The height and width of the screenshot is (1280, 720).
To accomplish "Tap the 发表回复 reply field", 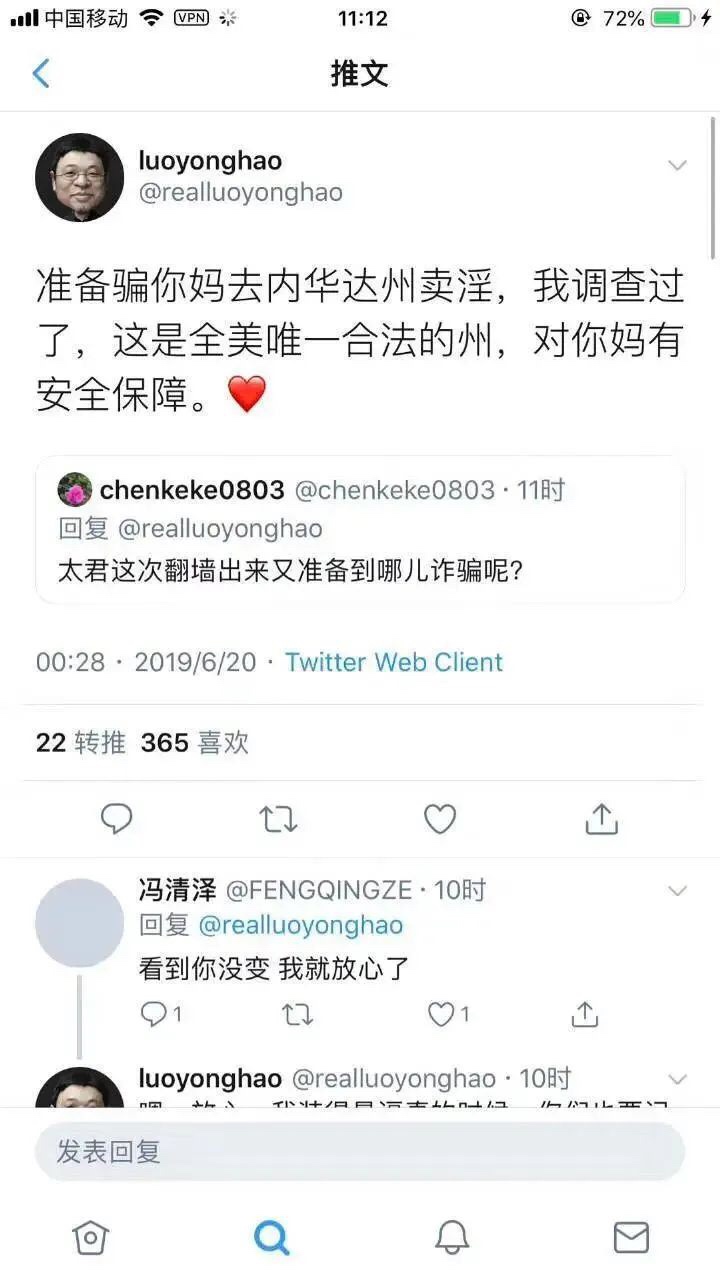I will 360,1151.
